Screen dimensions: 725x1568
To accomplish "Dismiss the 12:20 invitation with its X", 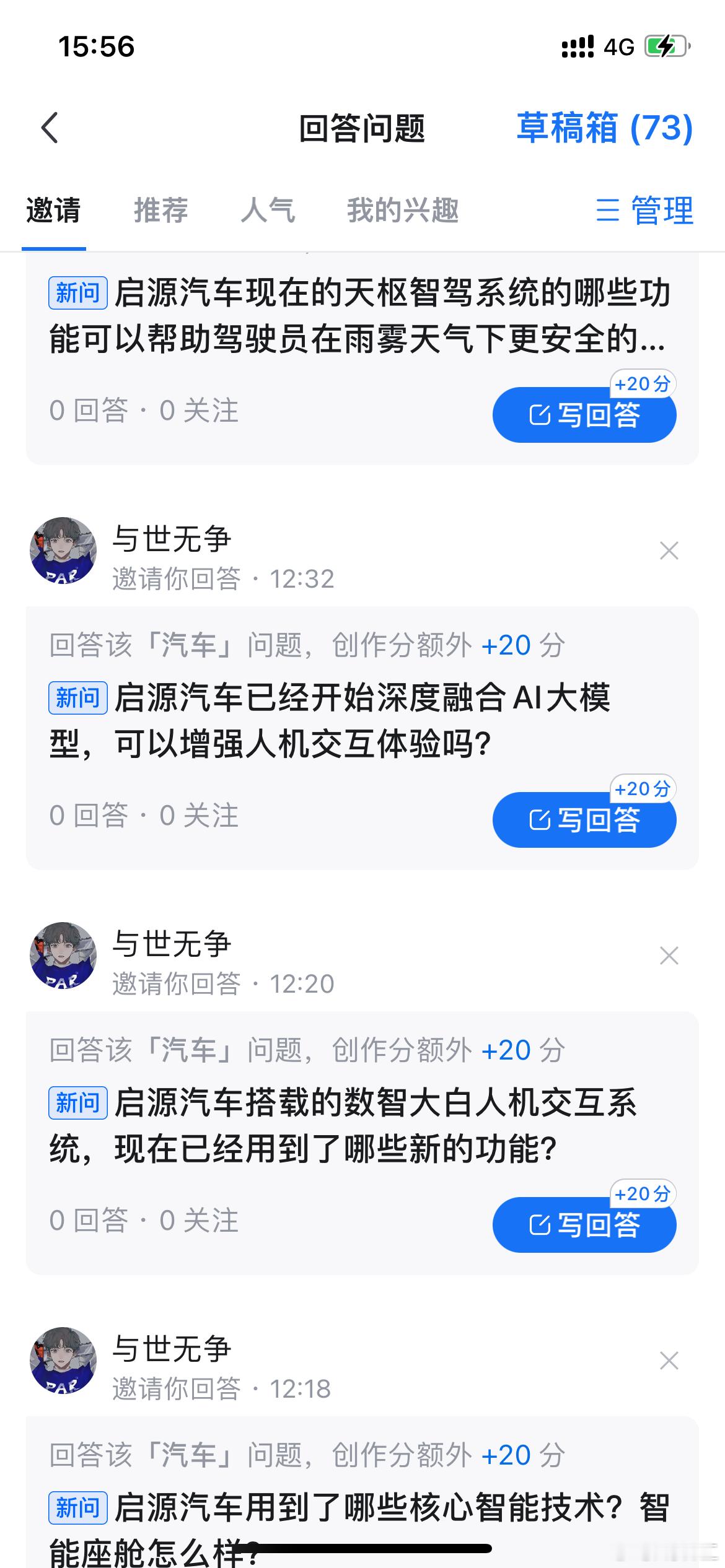I will click(669, 956).
